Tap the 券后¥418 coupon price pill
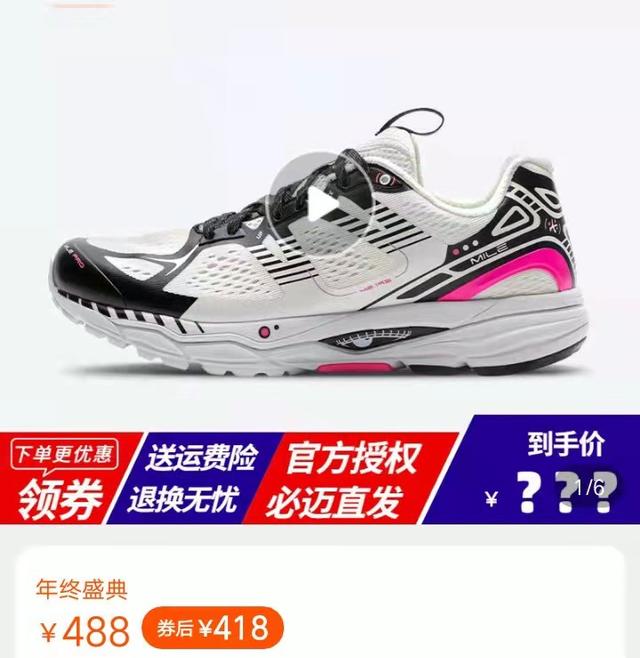 (x=212, y=628)
